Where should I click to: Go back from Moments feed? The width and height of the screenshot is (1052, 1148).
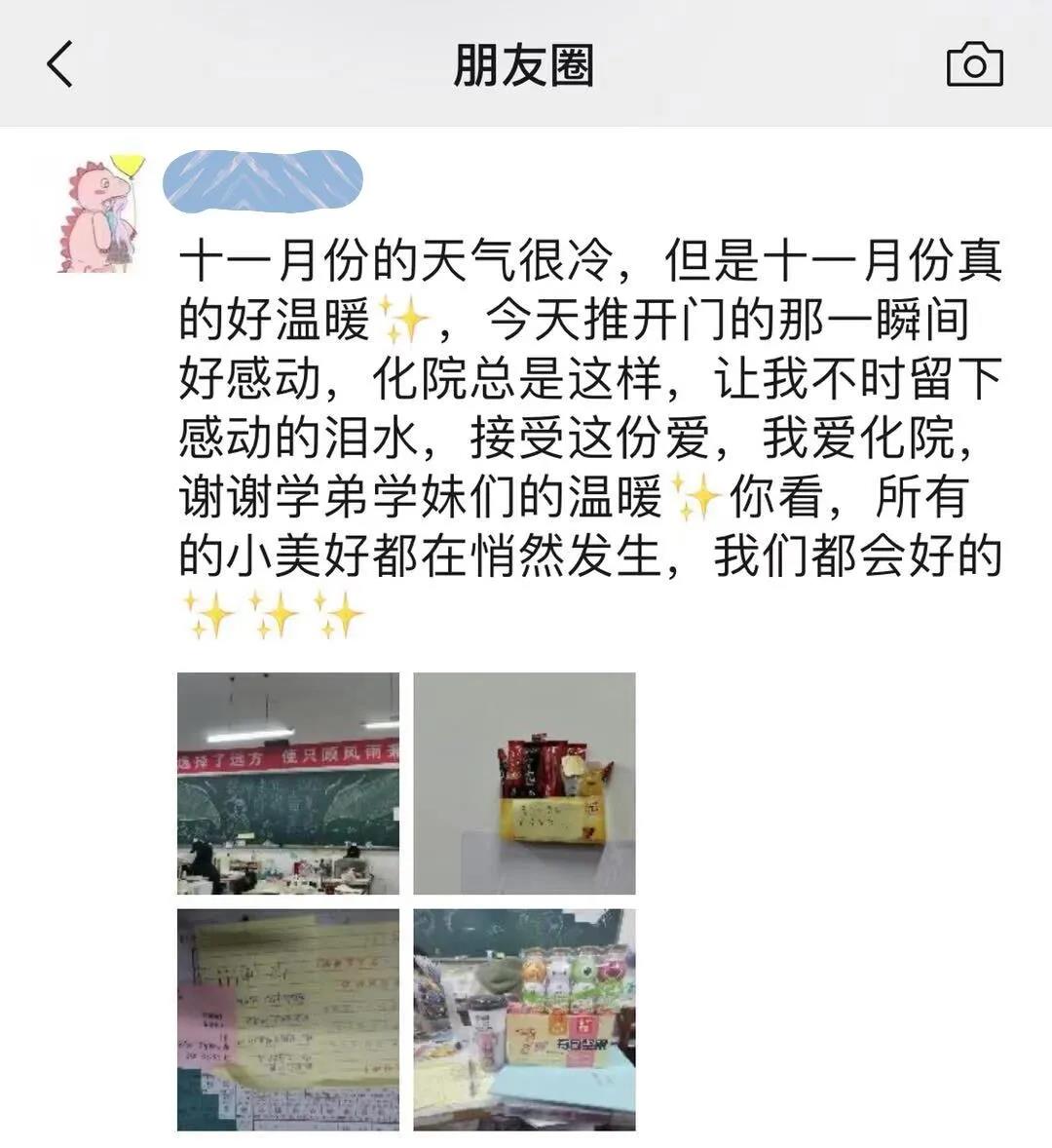tap(60, 66)
